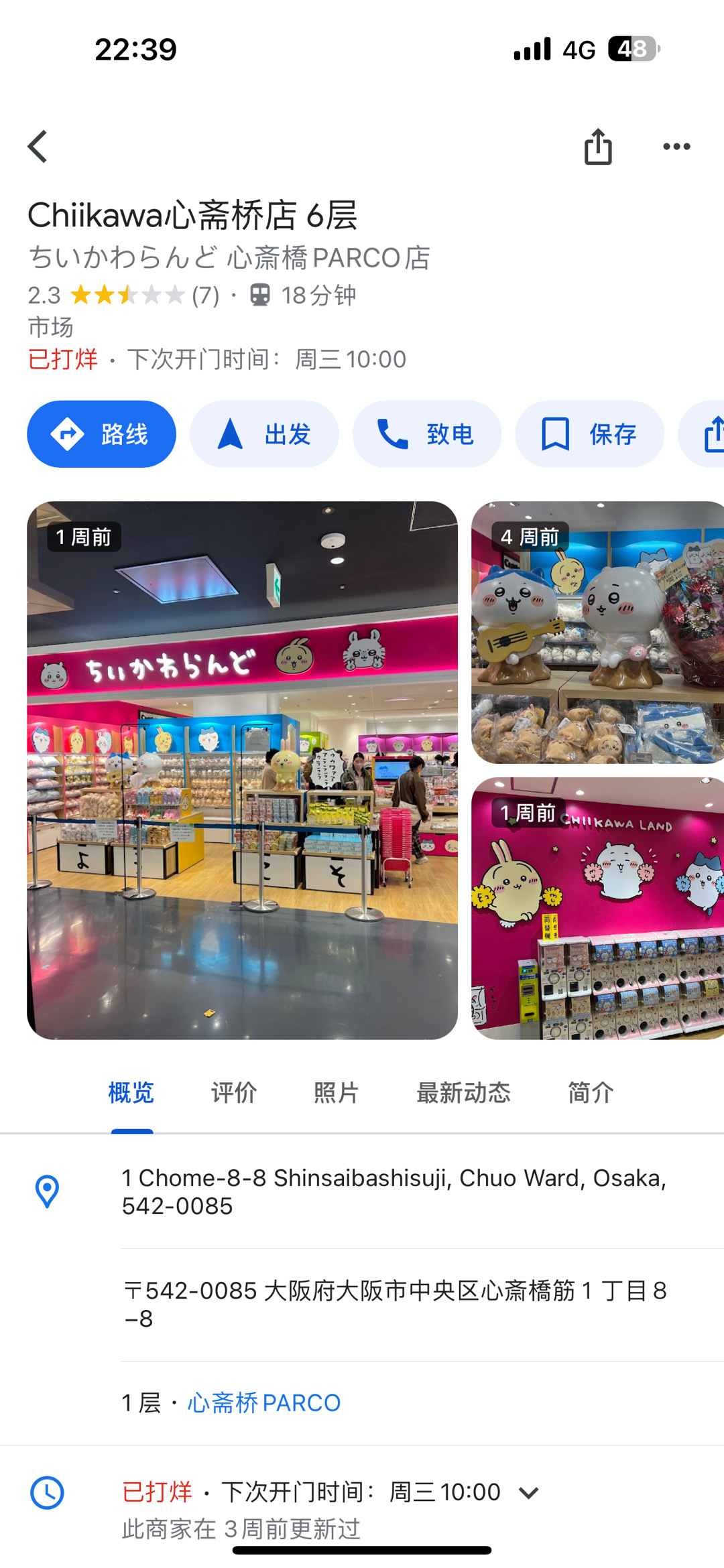The height and width of the screenshot is (1568, 724).
Task: Get directions with the 路线 button
Action: coord(101,434)
